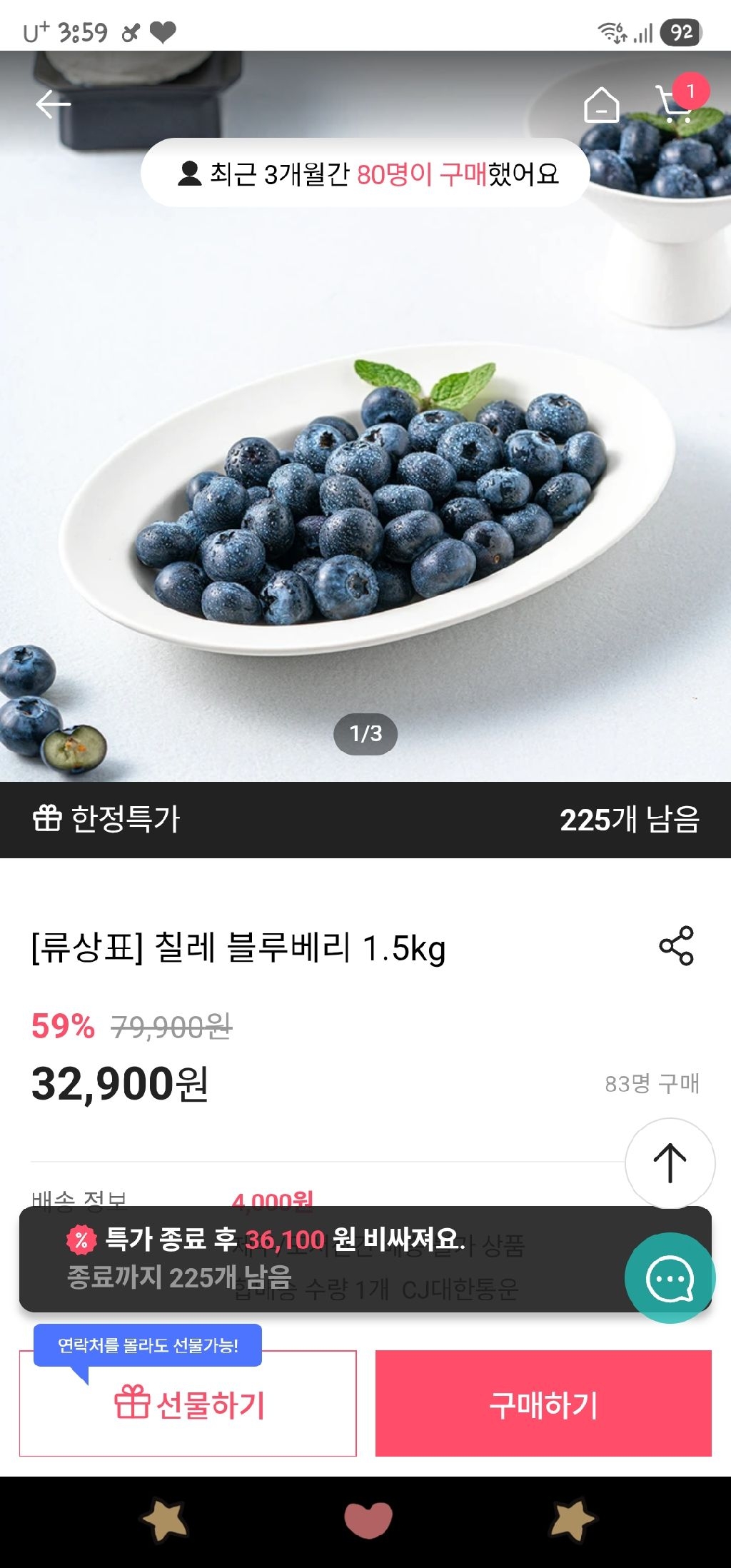Viewport: 731px width, 1568px height.
Task: Tap 구매하기 to buy now
Action: click(x=543, y=1403)
